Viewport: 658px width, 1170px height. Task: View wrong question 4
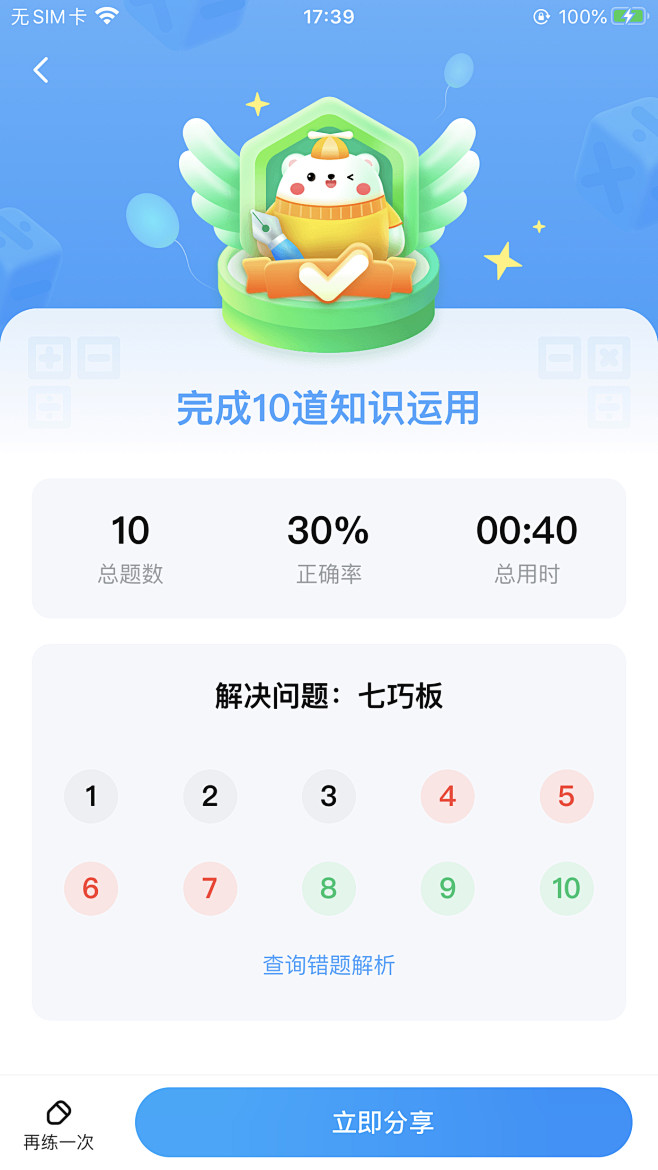[448, 797]
